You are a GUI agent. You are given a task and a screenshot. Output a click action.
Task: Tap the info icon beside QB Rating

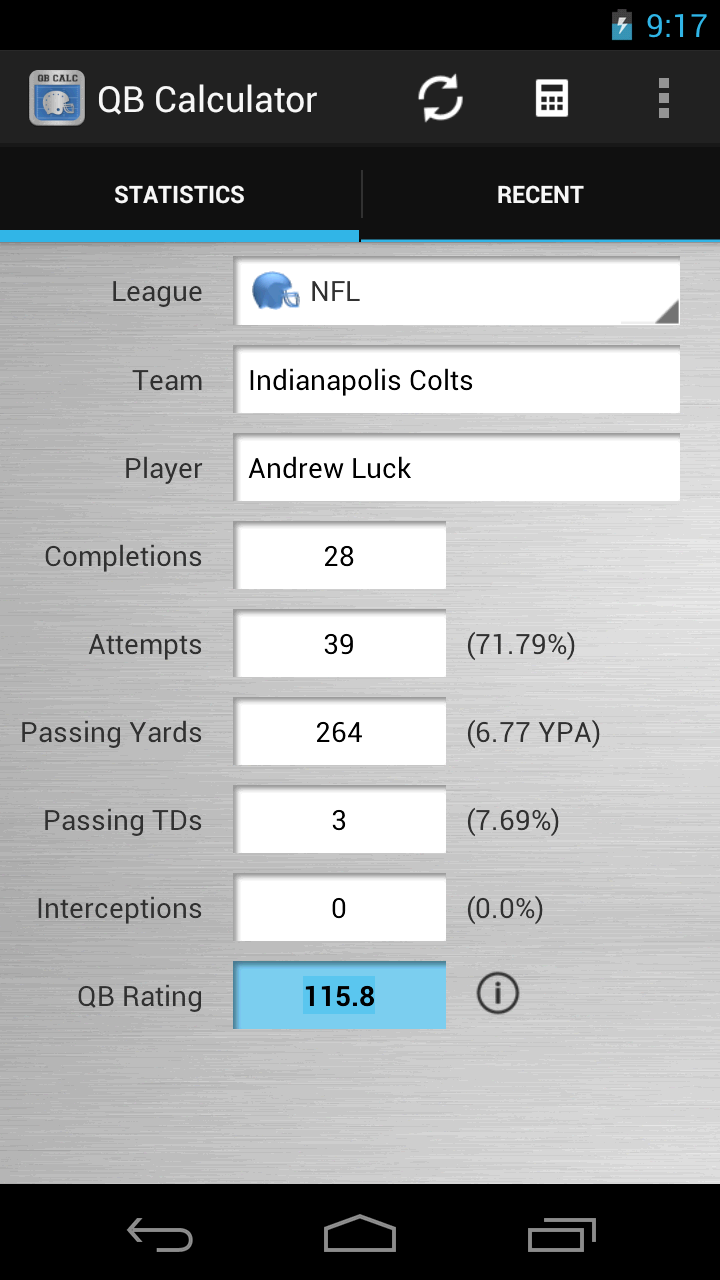point(497,994)
